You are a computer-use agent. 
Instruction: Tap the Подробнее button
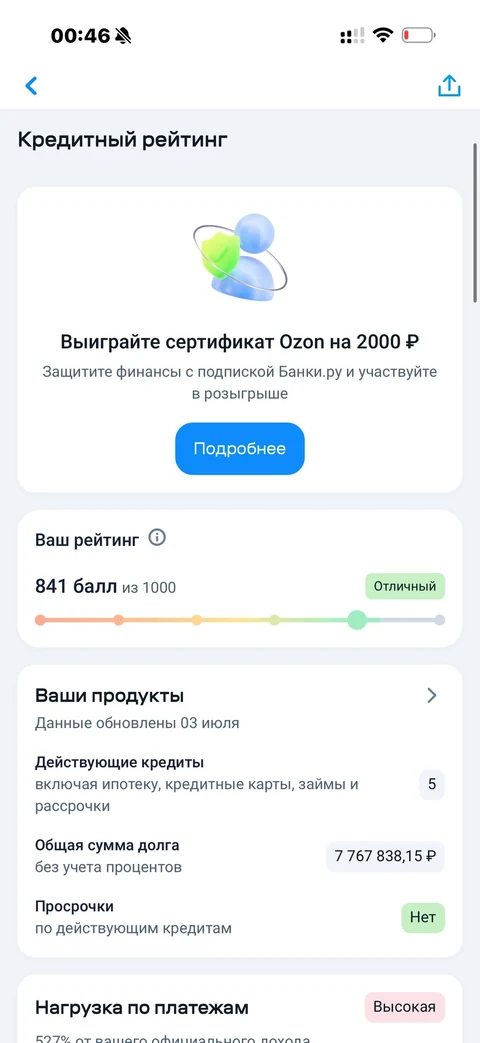[239, 448]
